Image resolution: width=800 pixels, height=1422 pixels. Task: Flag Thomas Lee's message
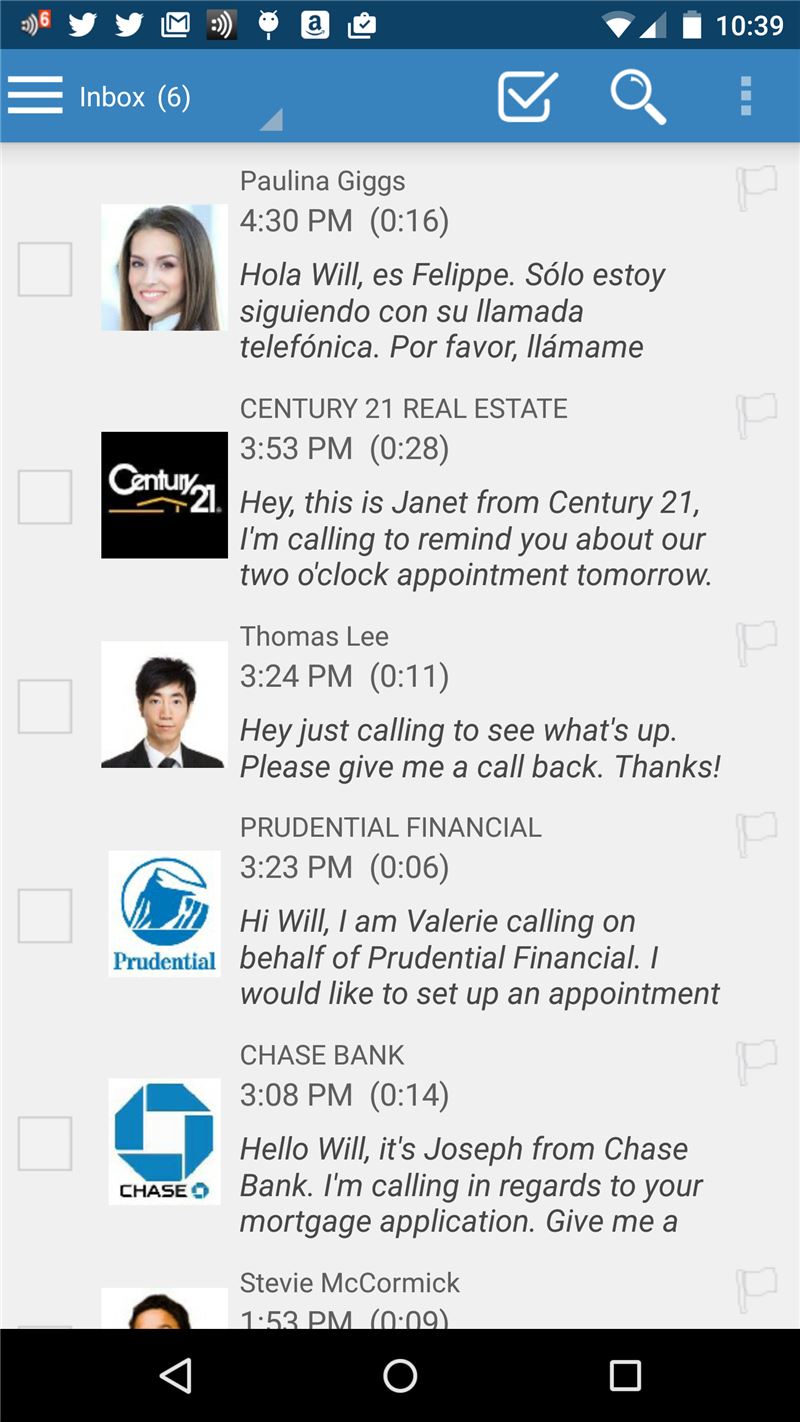(756, 644)
